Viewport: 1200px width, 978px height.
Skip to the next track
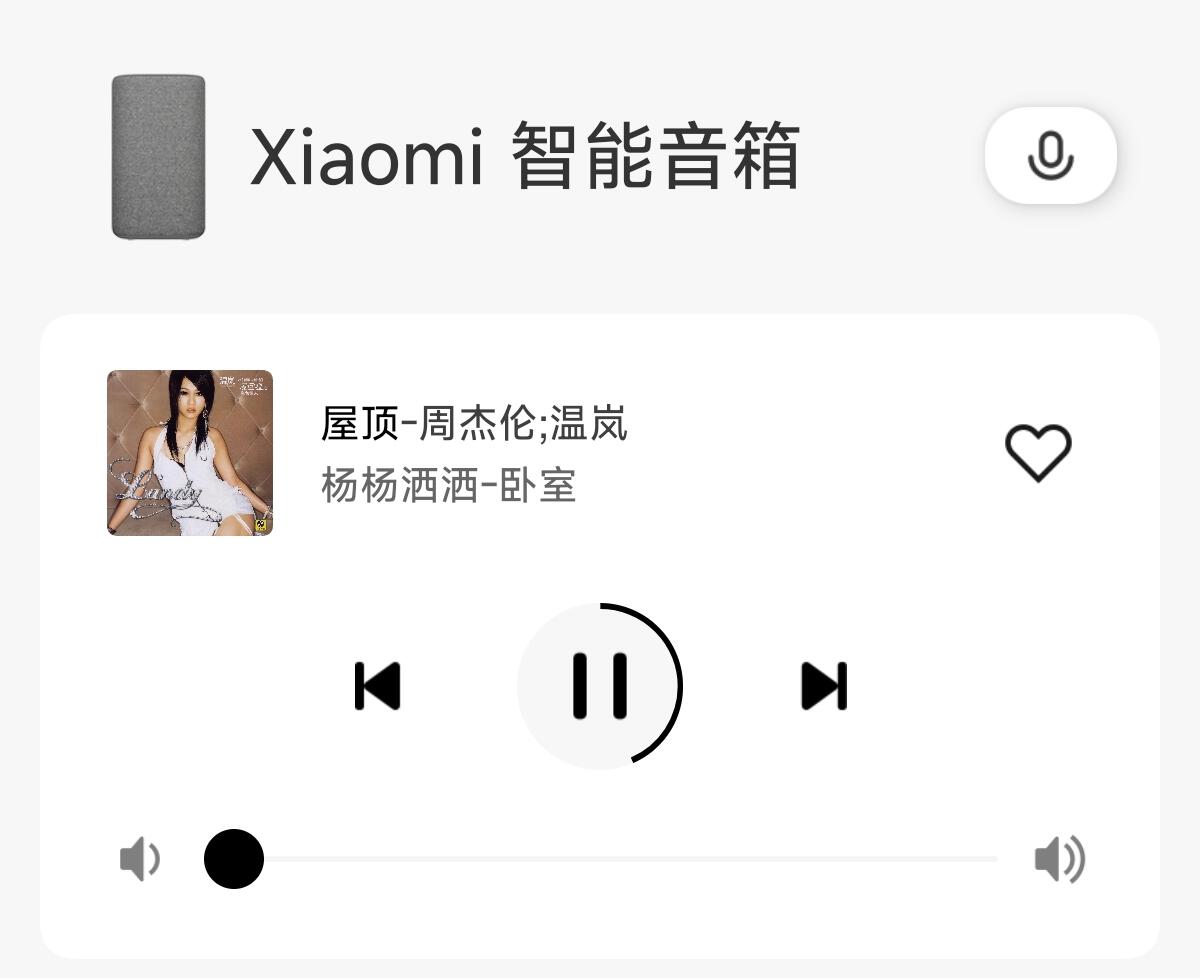tap(824, 686)
